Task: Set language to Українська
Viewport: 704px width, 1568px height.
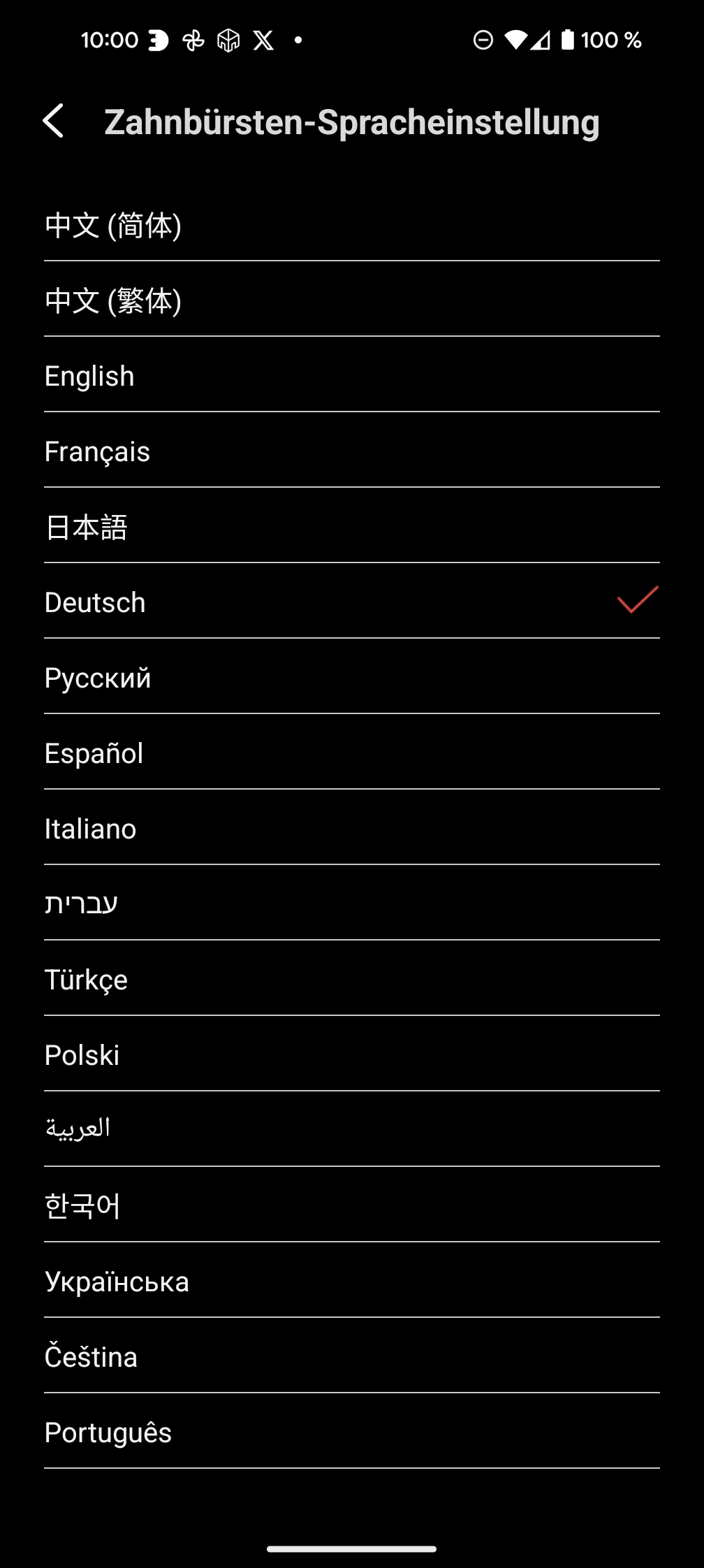Action: (117, 1282)
